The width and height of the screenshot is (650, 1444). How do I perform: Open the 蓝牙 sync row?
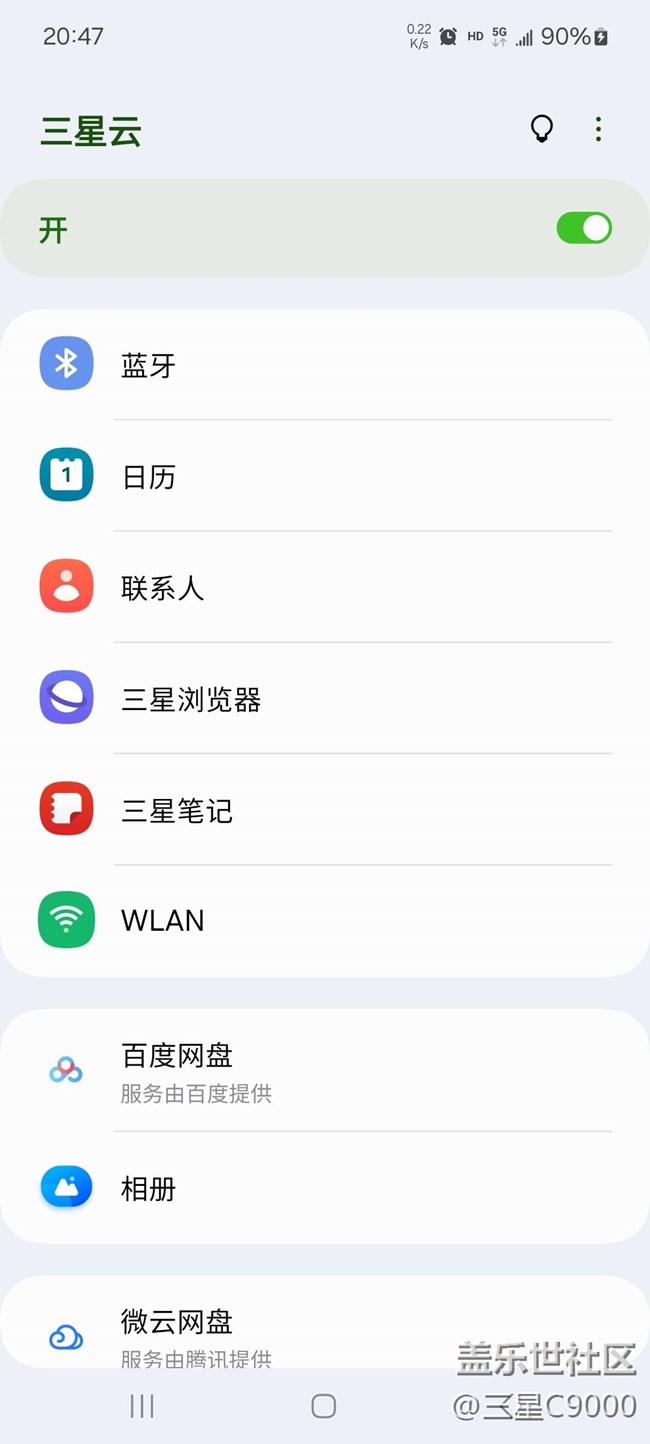coord(325,364)
